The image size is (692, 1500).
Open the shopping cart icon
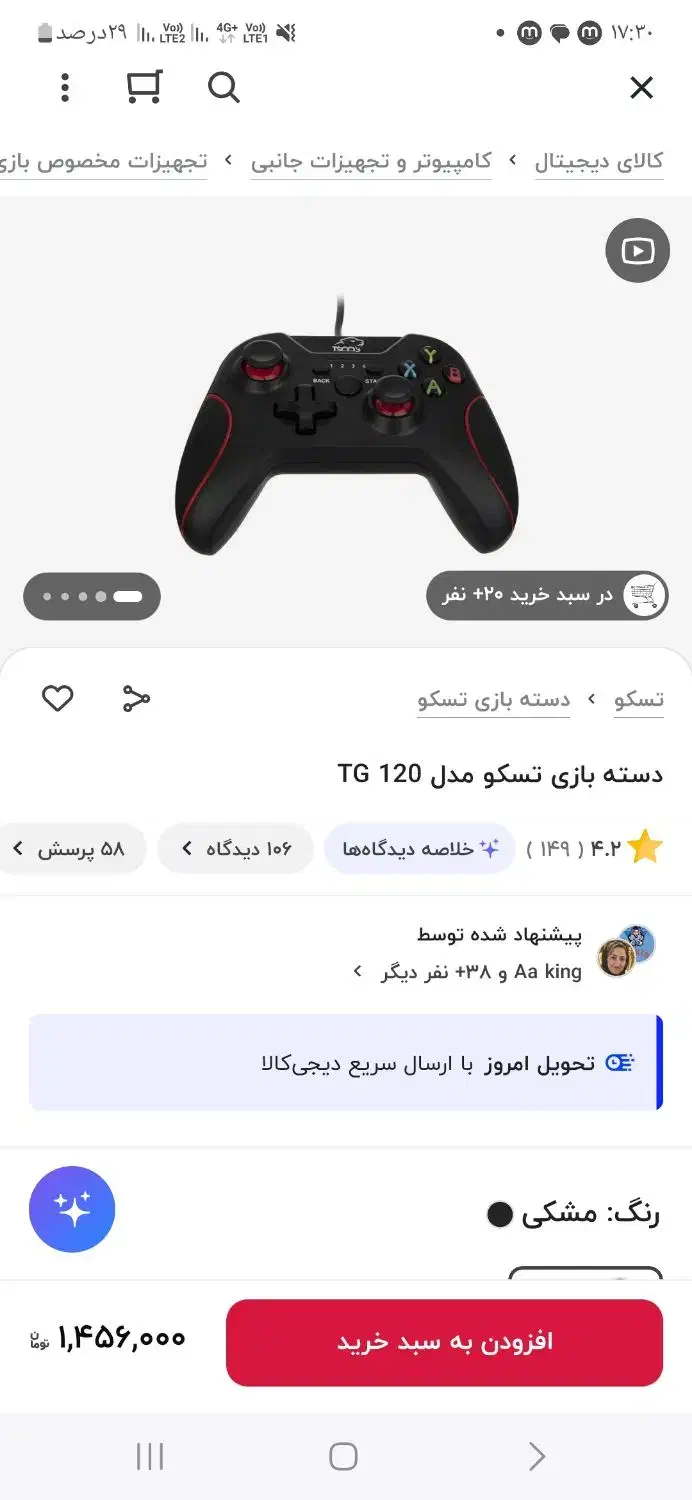tap(144, 88)
